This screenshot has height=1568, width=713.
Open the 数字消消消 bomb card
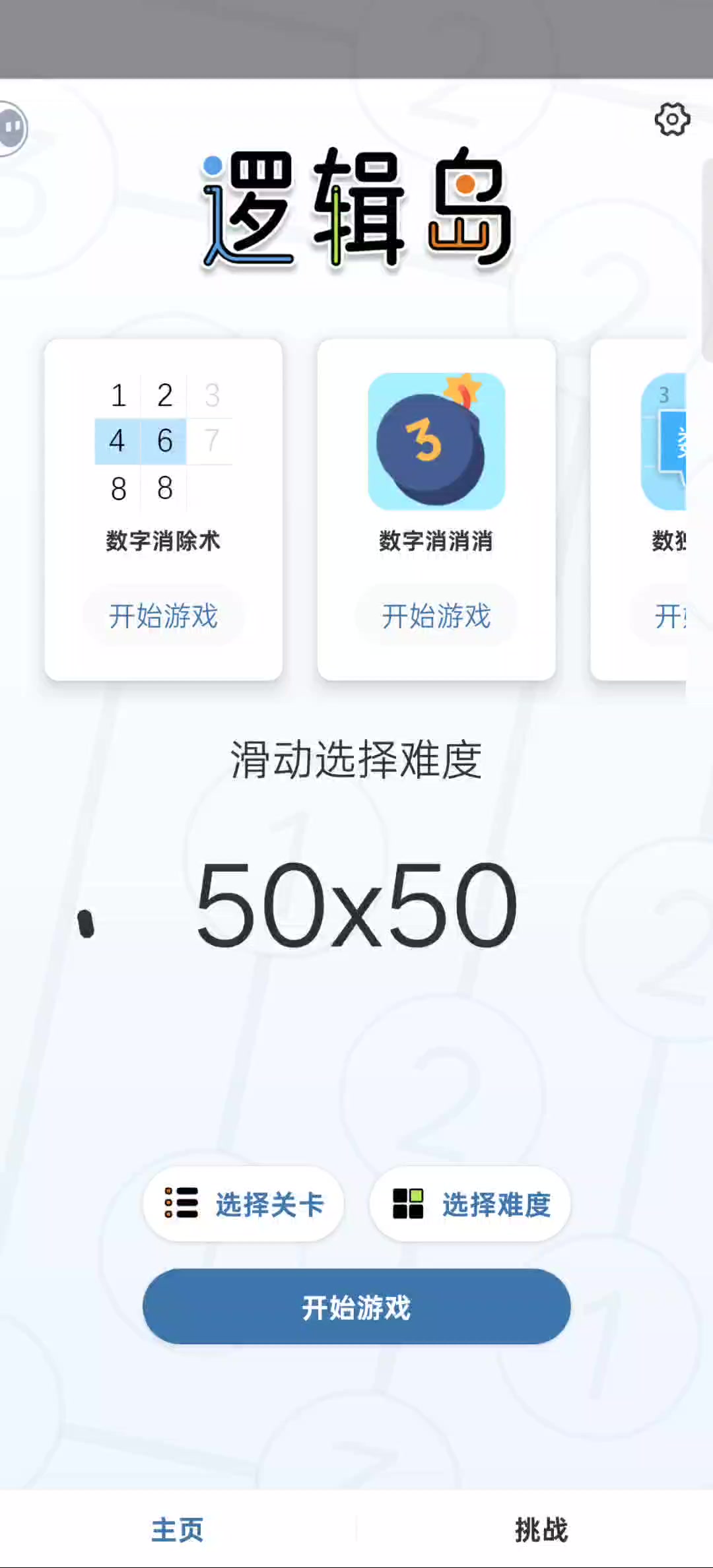pos(436,509)
